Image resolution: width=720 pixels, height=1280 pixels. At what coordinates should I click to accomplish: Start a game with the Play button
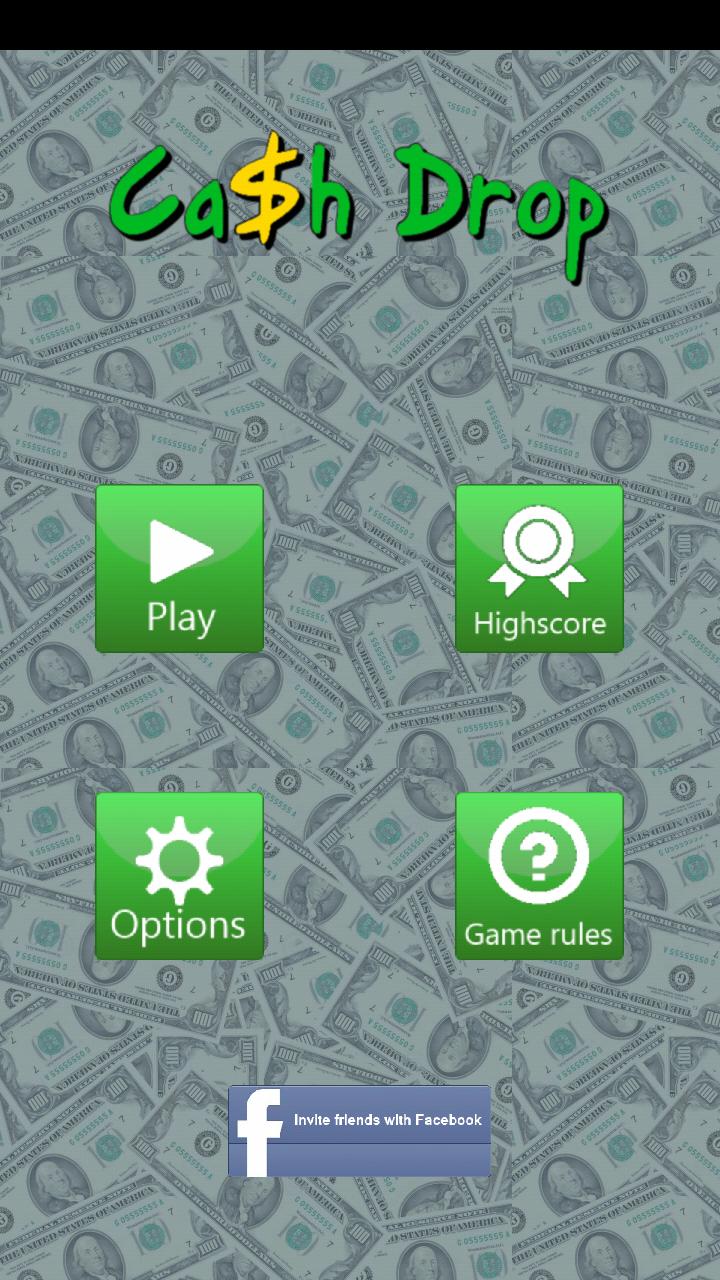pos(180,569)
